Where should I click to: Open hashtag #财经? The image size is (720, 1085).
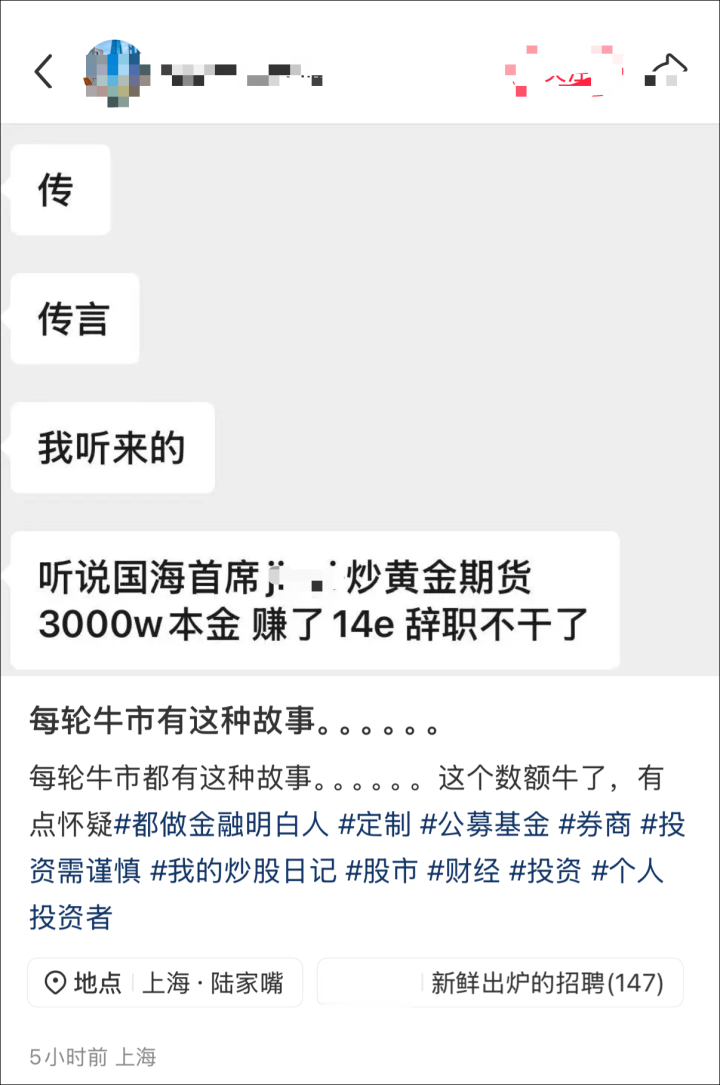[x=464, y=871]
